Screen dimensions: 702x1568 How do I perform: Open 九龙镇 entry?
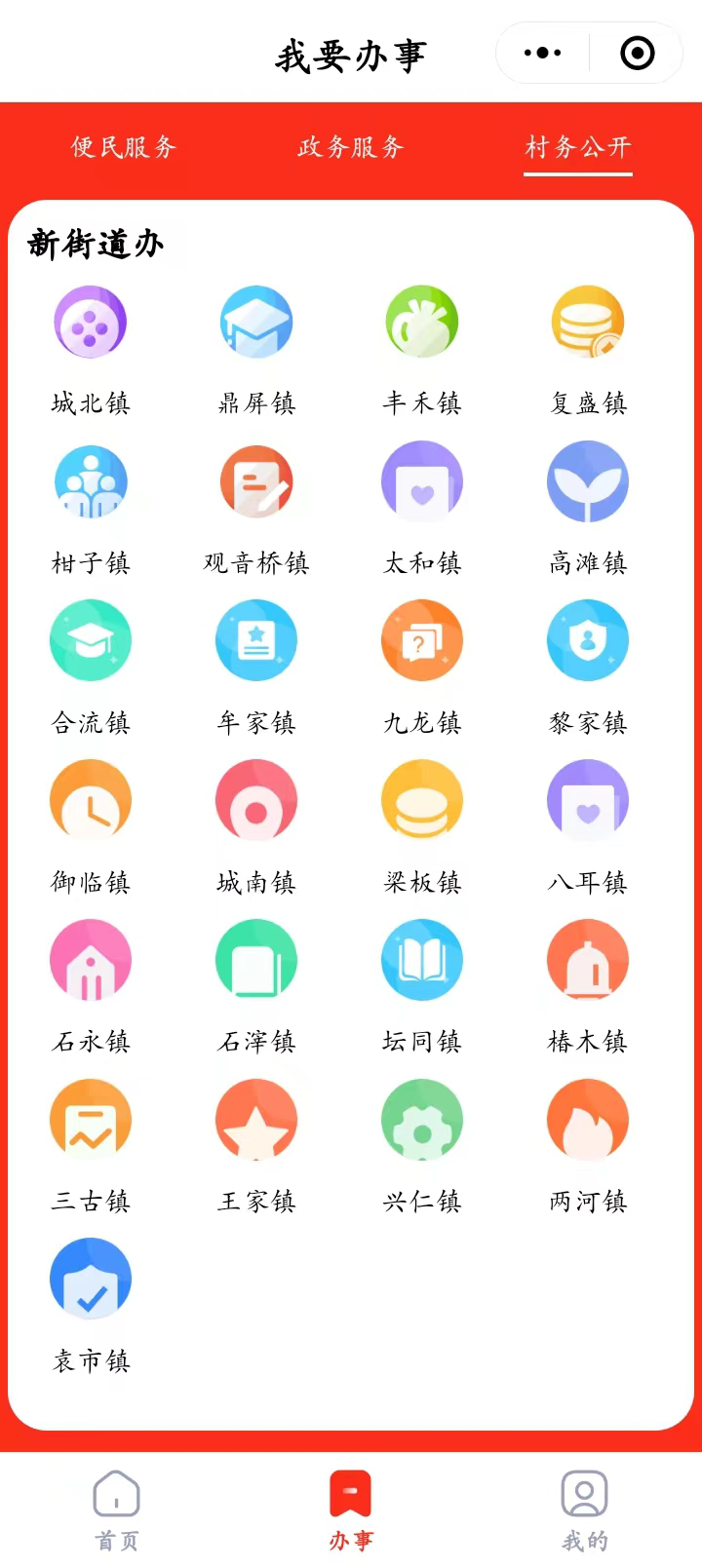(422, 669)
